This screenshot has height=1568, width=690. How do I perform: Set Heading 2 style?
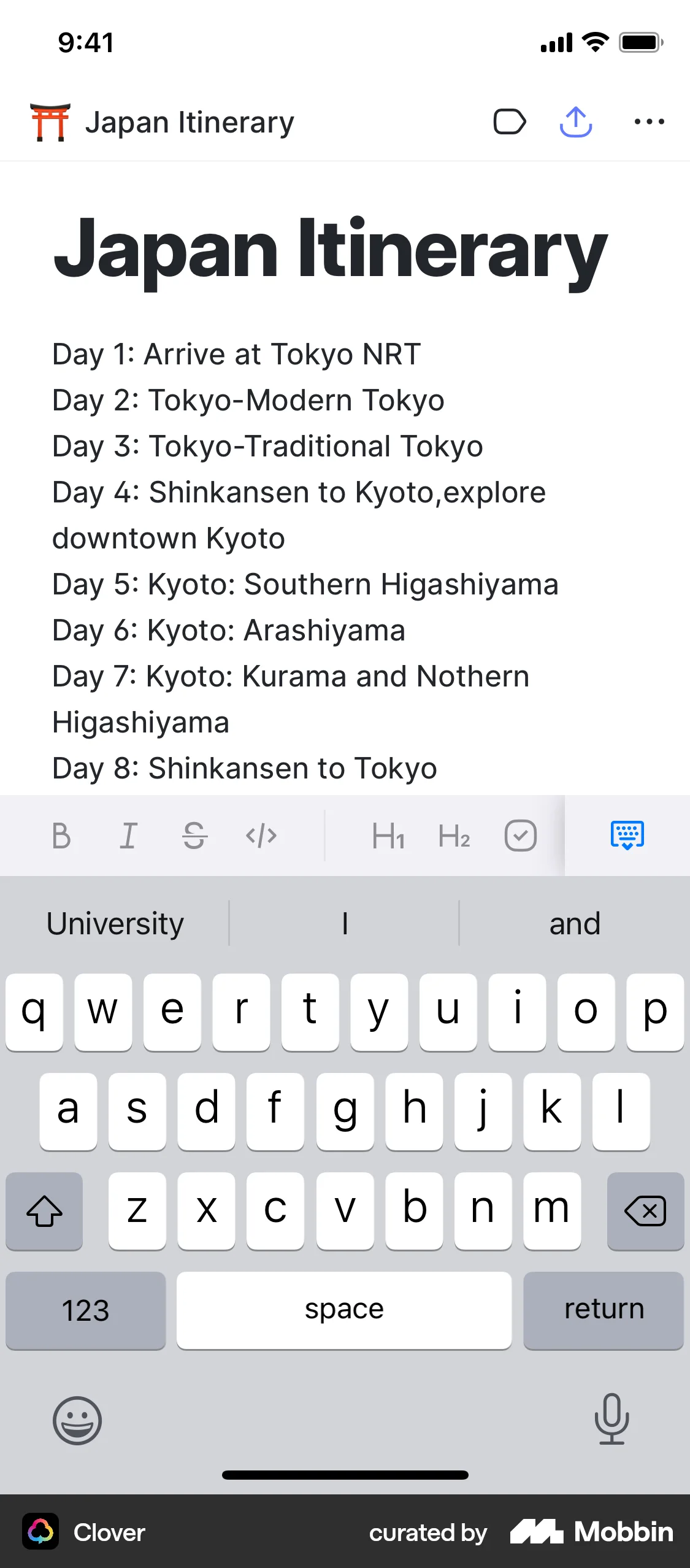tap(454, 836)
